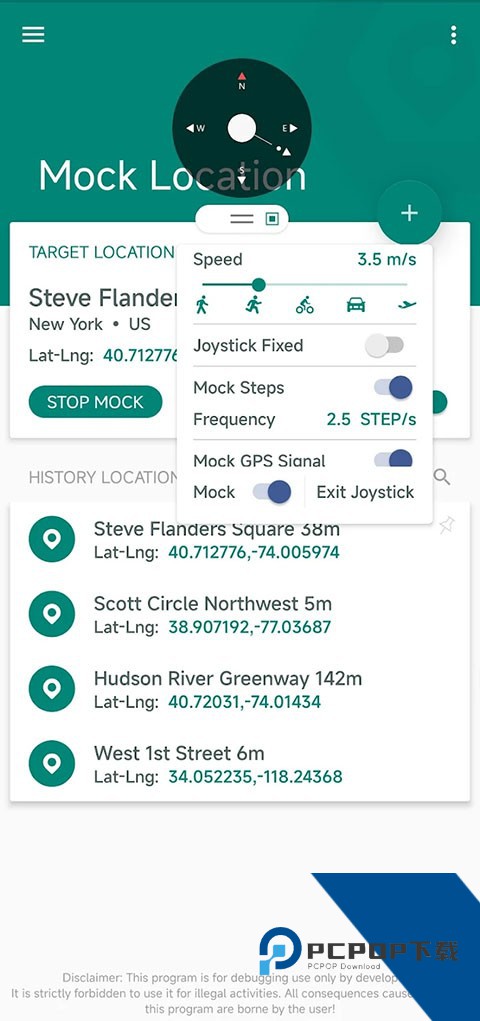480x1021 pixels.
Task: Tap the plus floating action button
Action: [x=409, y=213]
